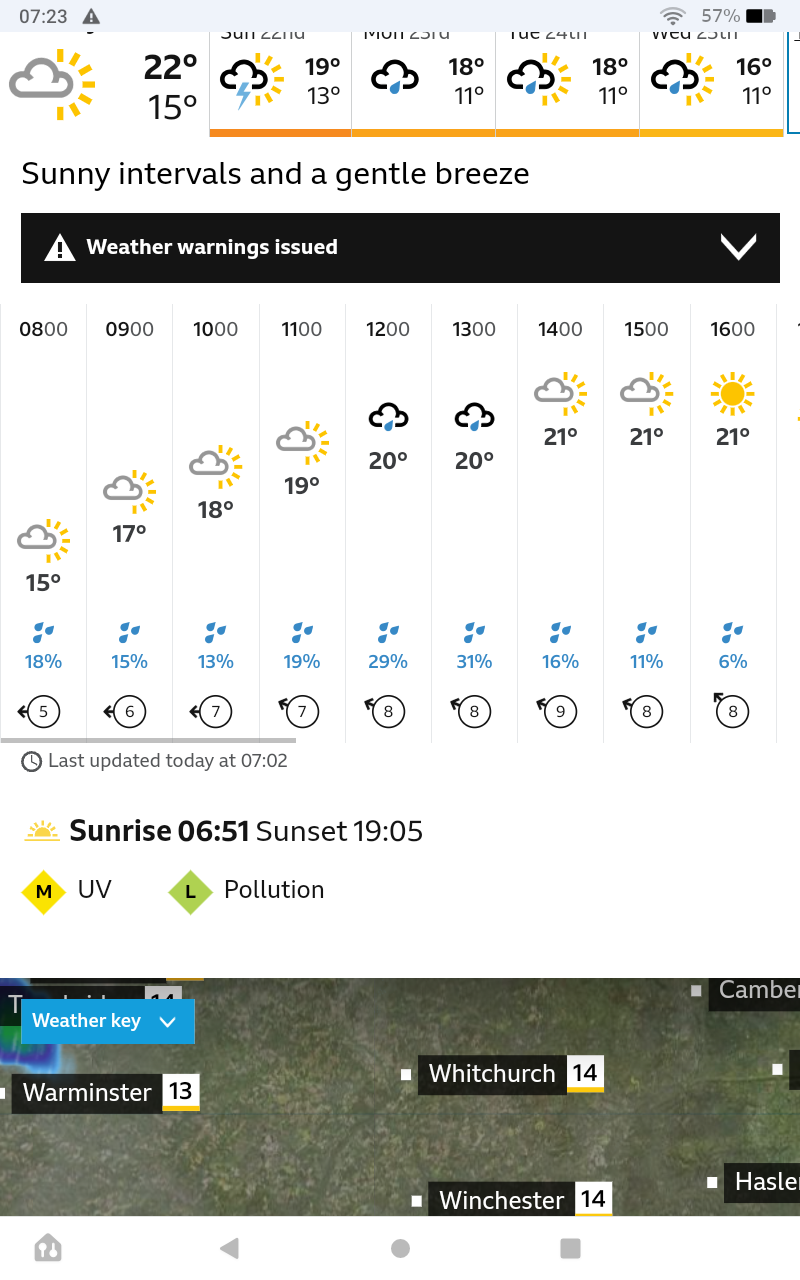Tap the Warminster map label
The width and height of the screenshot is (800, 1280).
tap(88, 1092)
